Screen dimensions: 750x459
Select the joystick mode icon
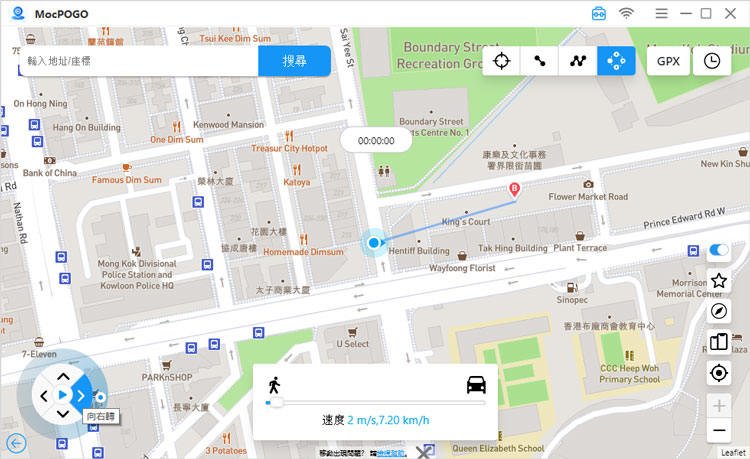click(616, 60)
